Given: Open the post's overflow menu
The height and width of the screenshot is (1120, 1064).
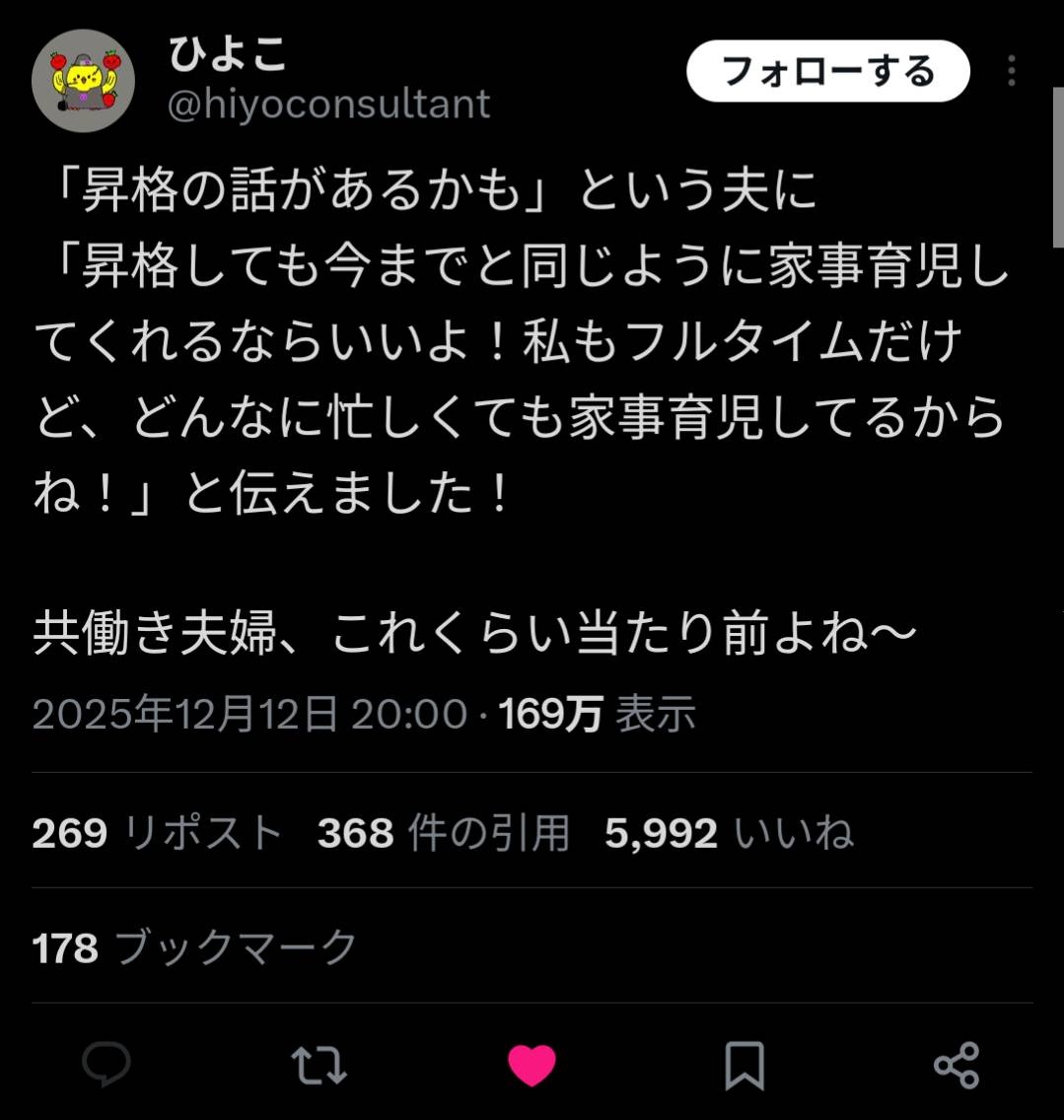Looking at the screenshot, I should [1012, 71].
